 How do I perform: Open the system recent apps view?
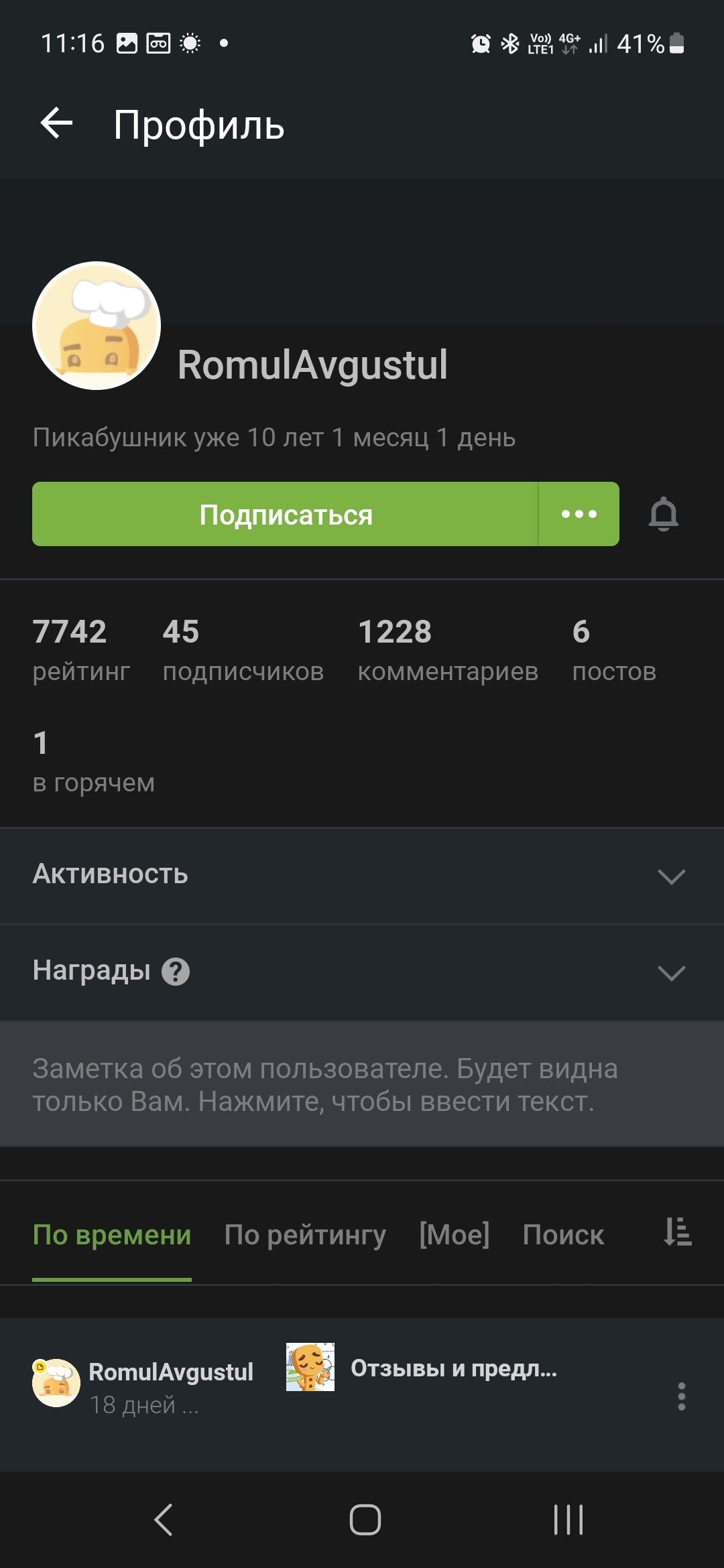(568, 1520)
